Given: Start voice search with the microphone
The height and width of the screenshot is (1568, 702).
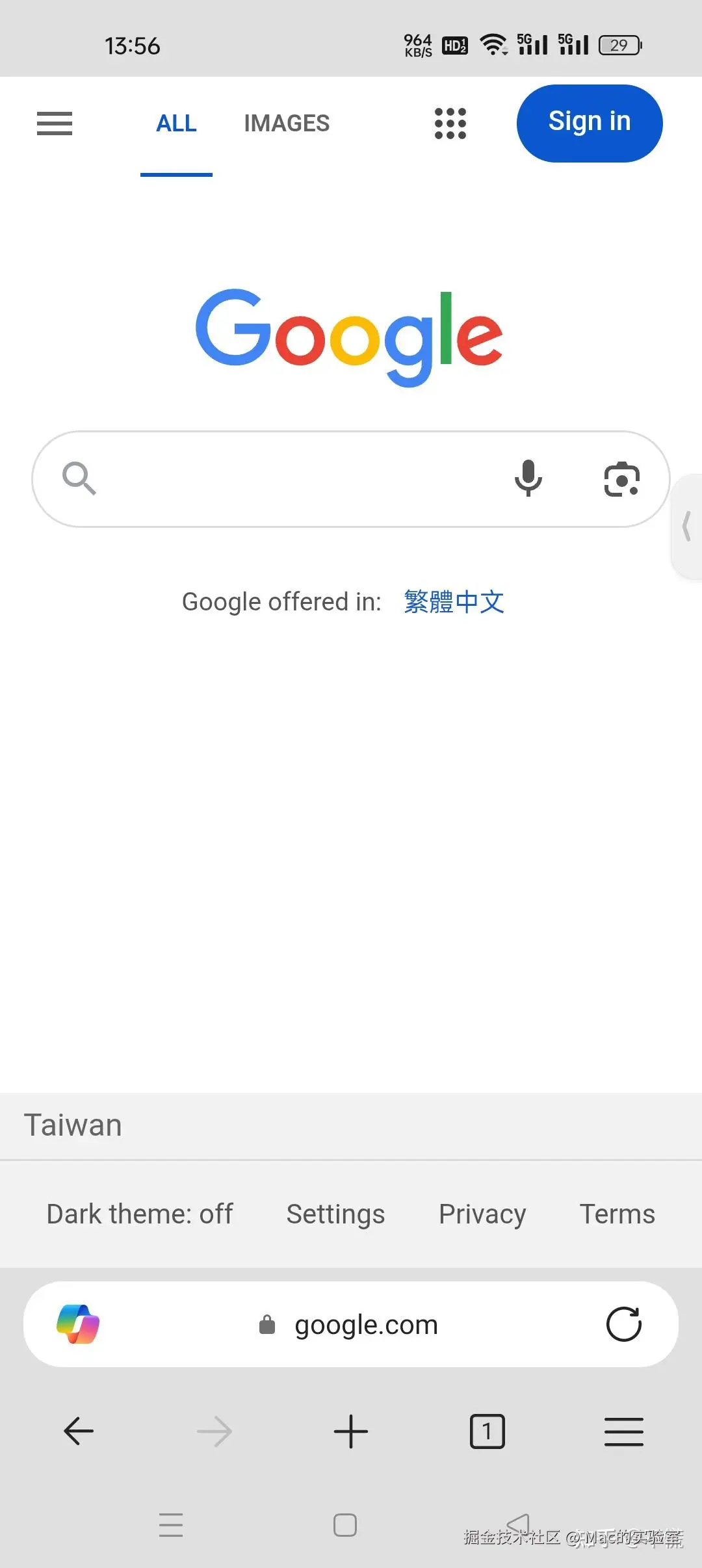Looking at the screenshot, I should pos(528,479).
